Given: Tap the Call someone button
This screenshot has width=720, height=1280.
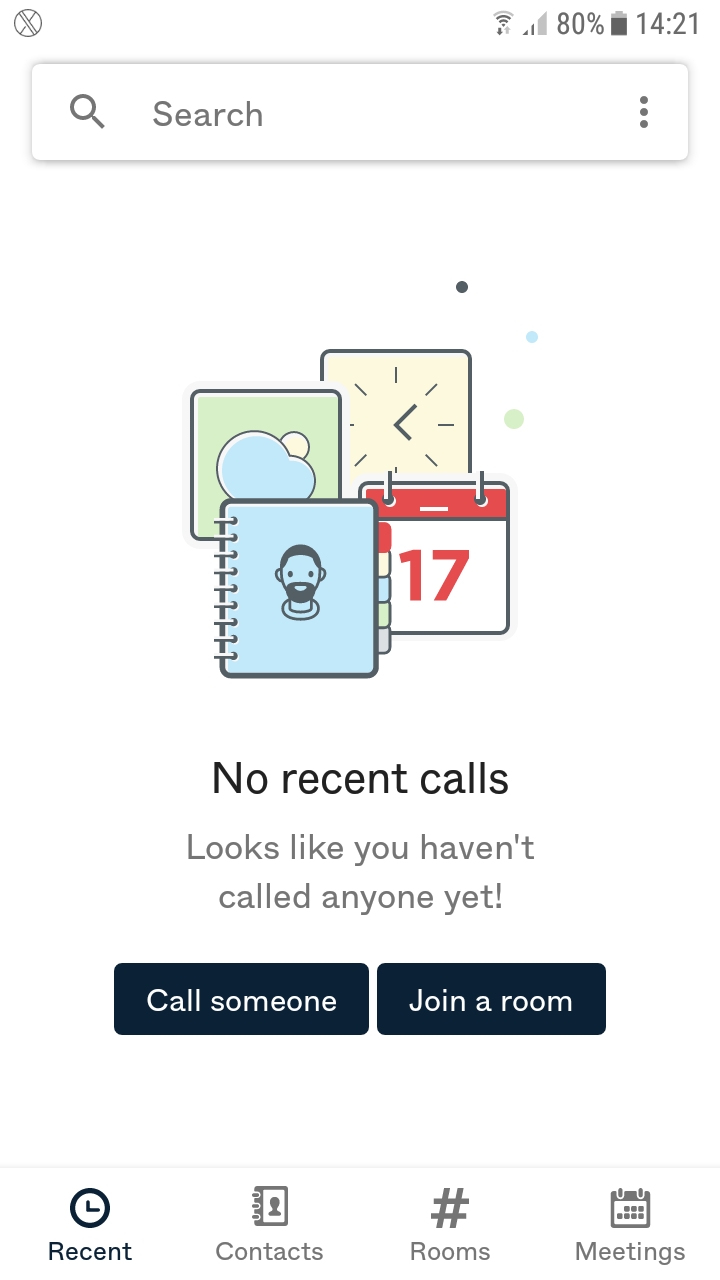Looking at the screenshot, I should 241,999.
